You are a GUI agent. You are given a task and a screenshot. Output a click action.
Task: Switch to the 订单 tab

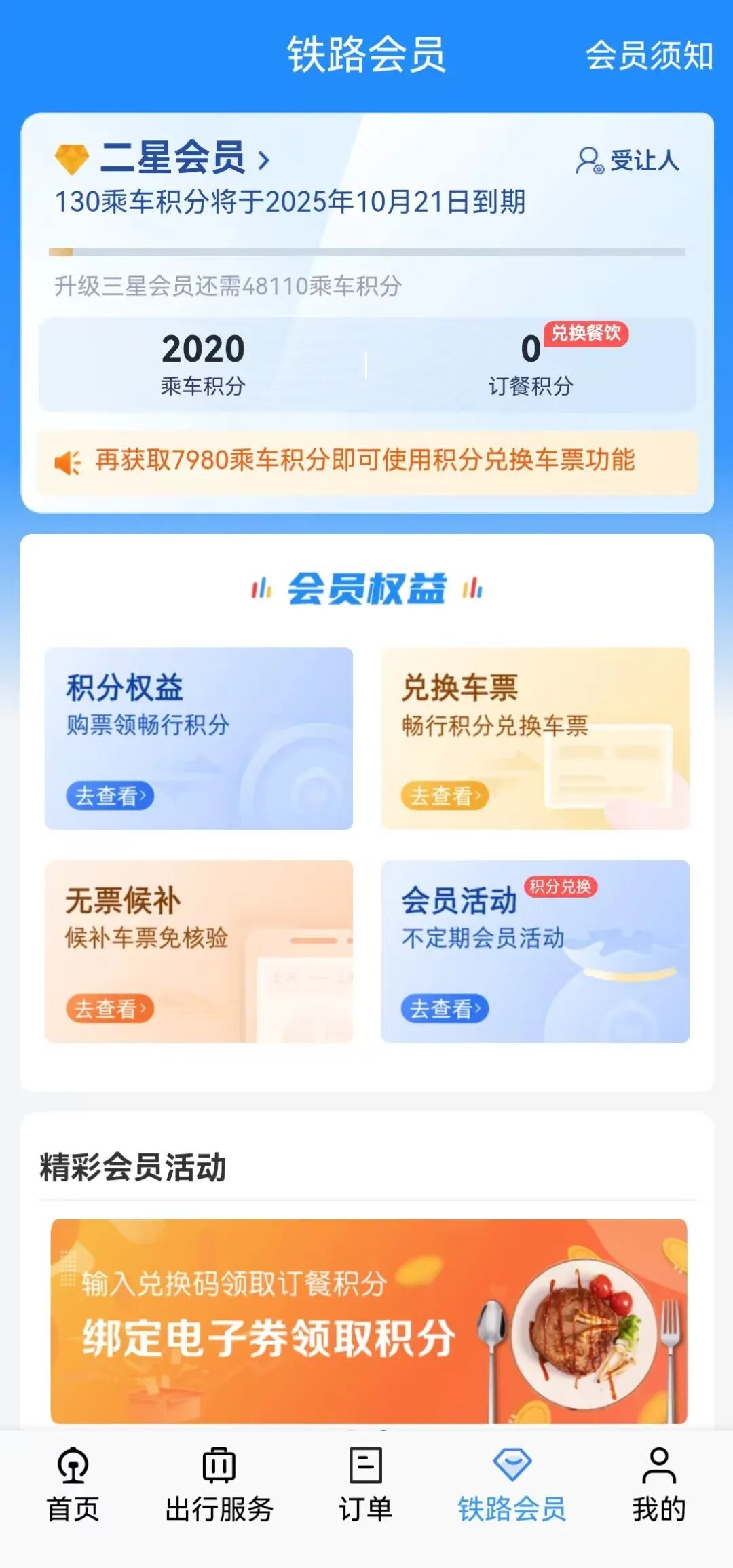click(x=366, y=1484)
